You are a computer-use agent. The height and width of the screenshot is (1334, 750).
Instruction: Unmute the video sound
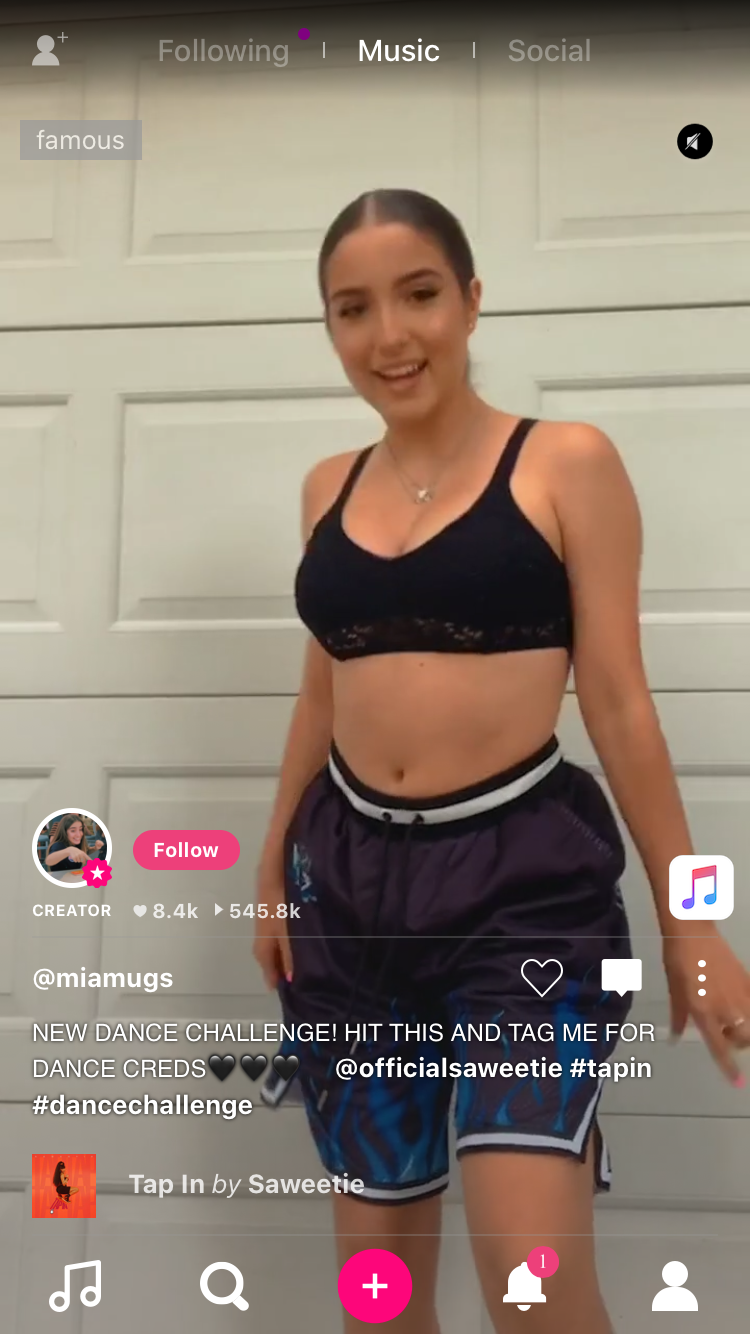click(x=694, y=141)
